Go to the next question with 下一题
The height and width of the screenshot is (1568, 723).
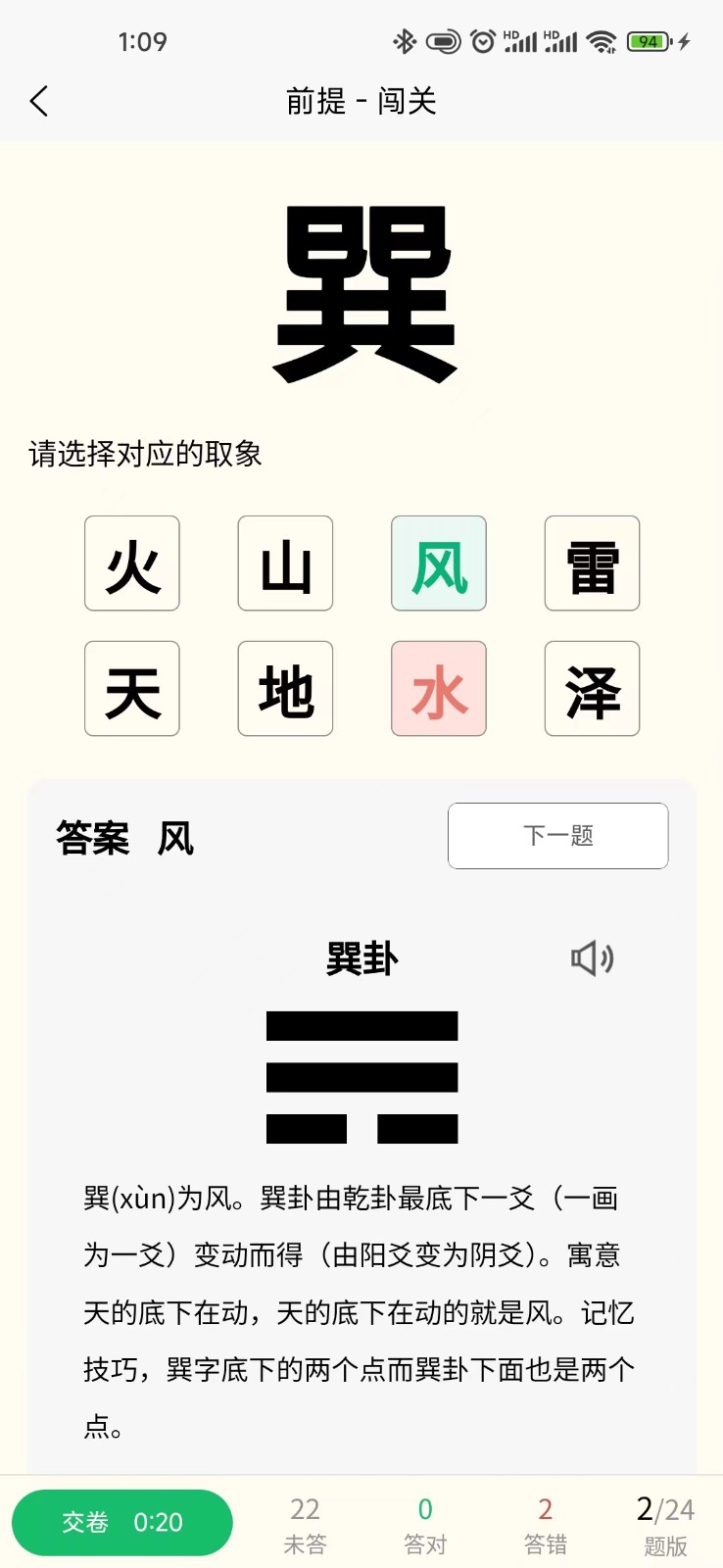point(557,836)
